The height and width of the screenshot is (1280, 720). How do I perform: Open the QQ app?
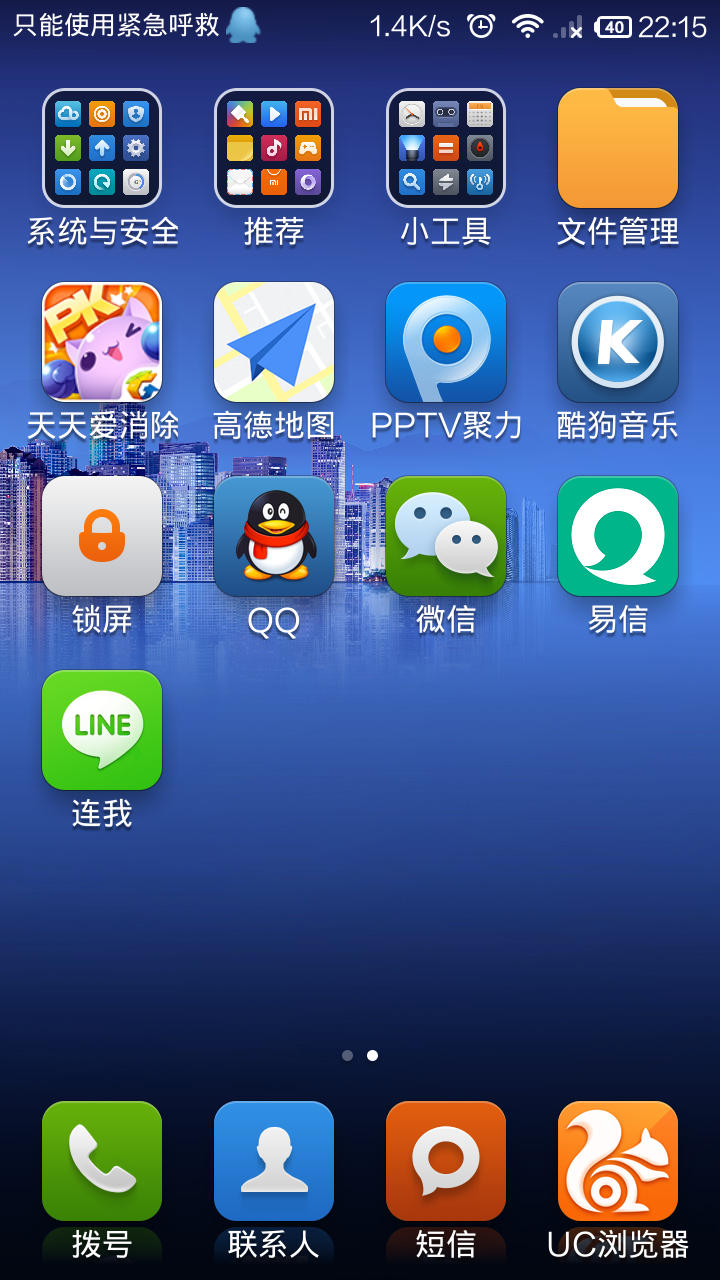[x=274, y=536]
